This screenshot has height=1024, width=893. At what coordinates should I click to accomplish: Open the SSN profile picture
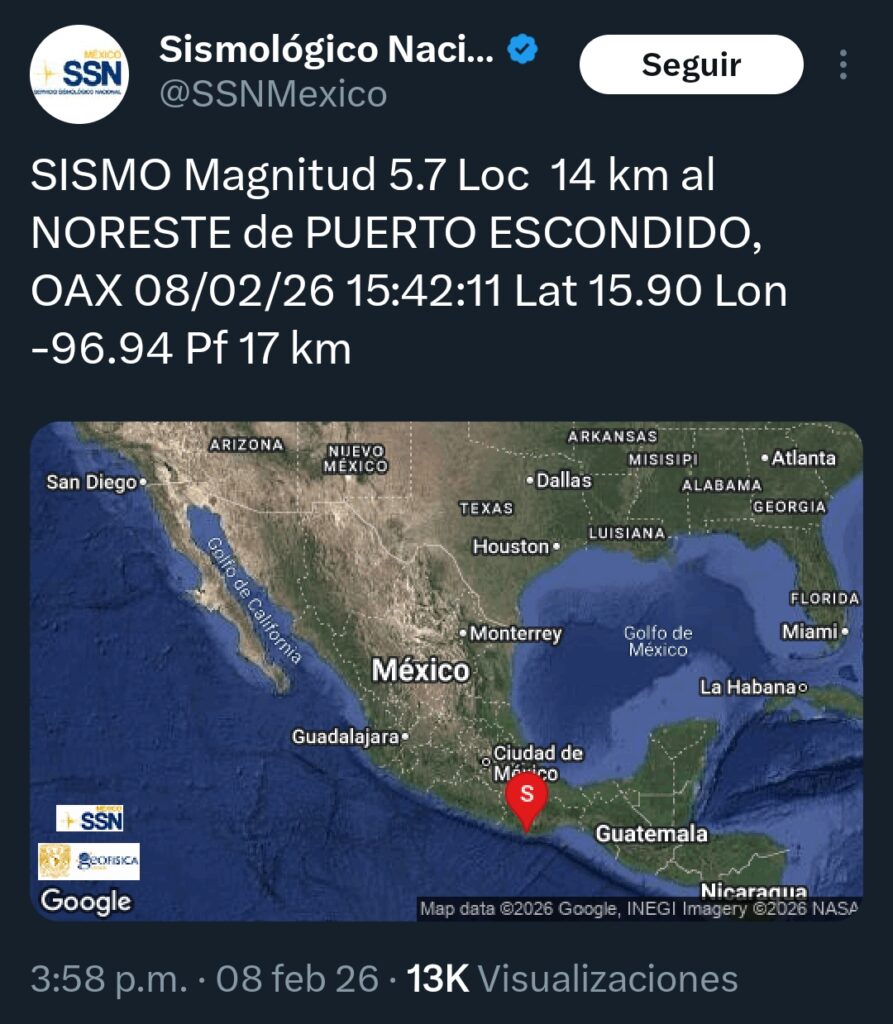(80, 74)
